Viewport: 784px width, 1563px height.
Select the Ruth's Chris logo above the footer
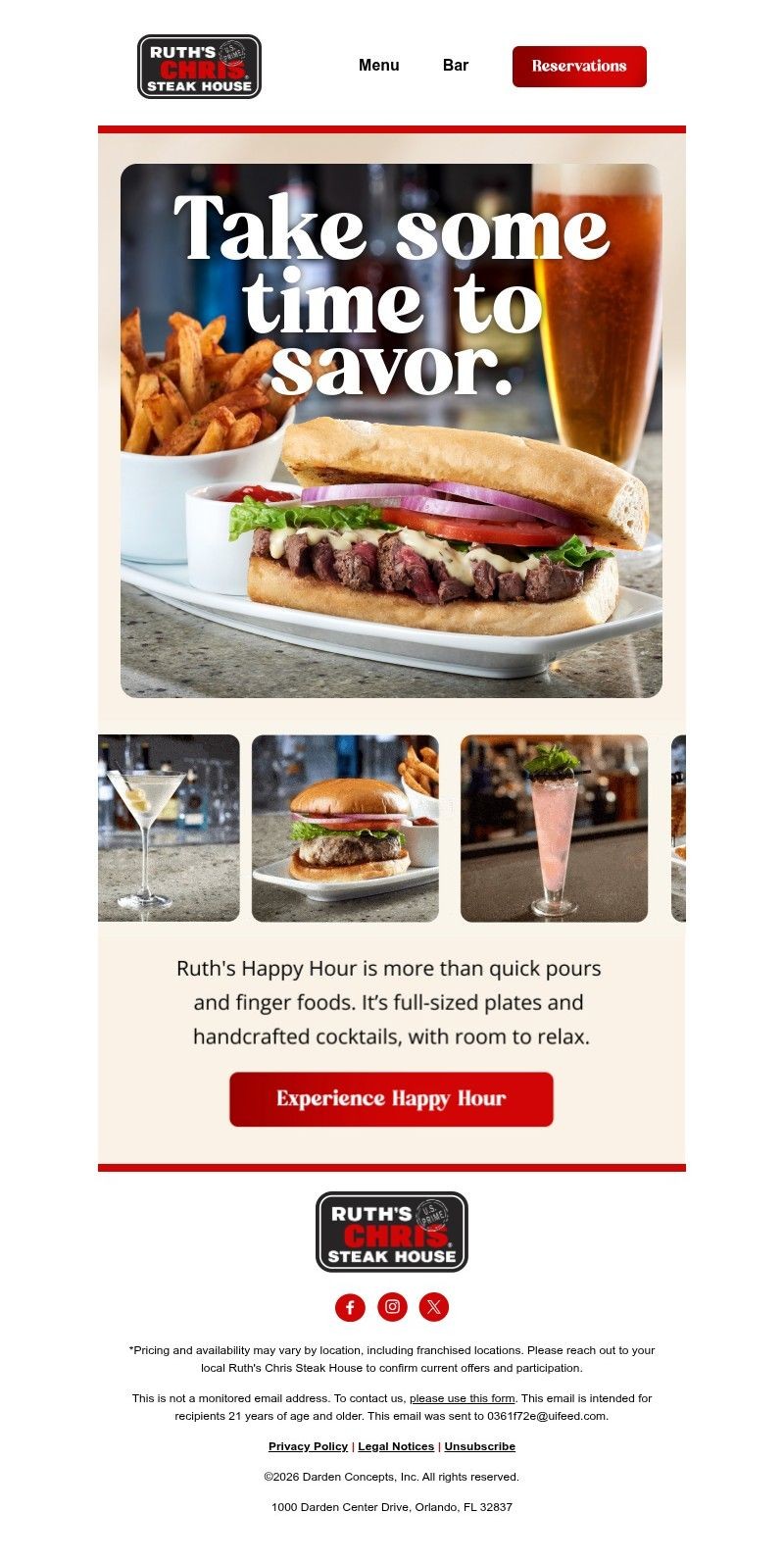[x=392, y=1231]
